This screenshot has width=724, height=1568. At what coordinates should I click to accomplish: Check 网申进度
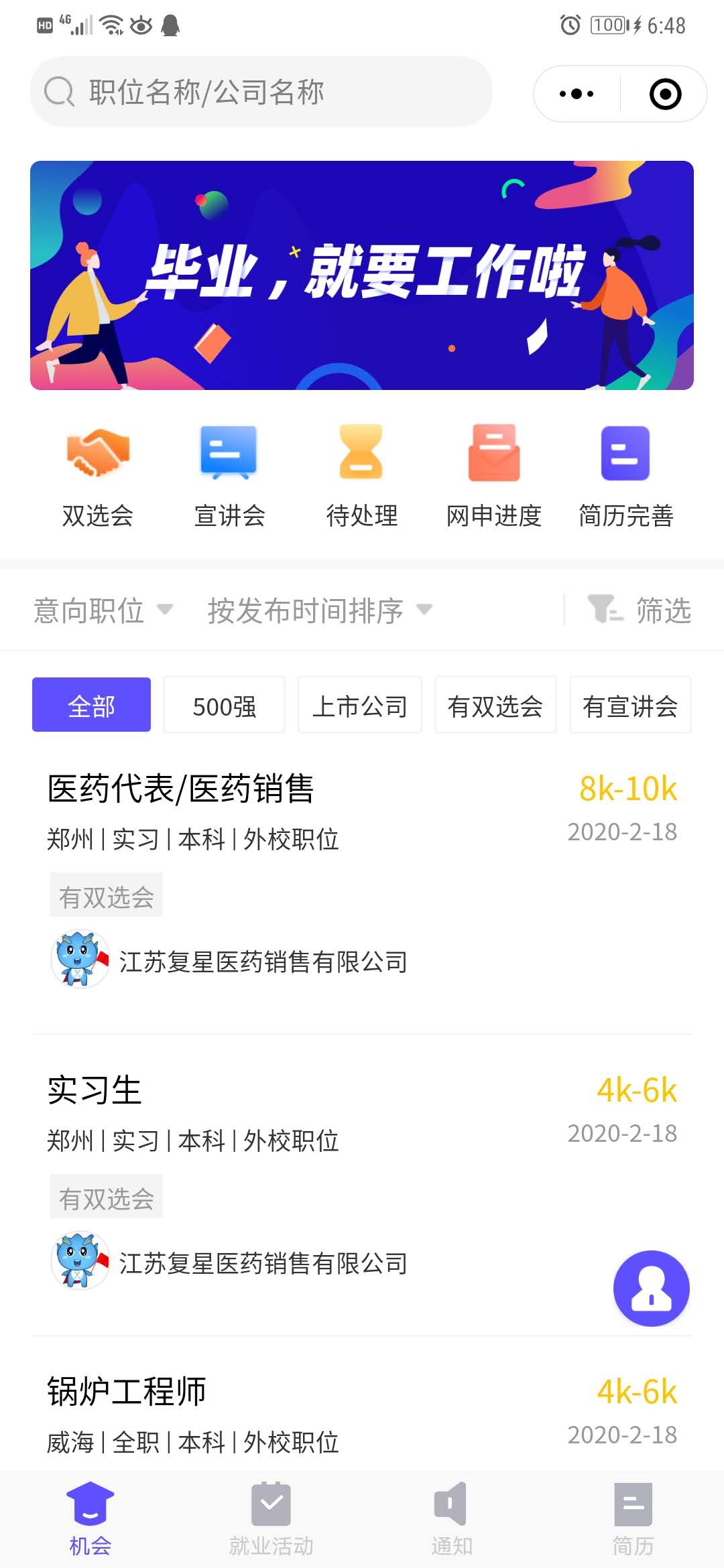tap(494, 476)
